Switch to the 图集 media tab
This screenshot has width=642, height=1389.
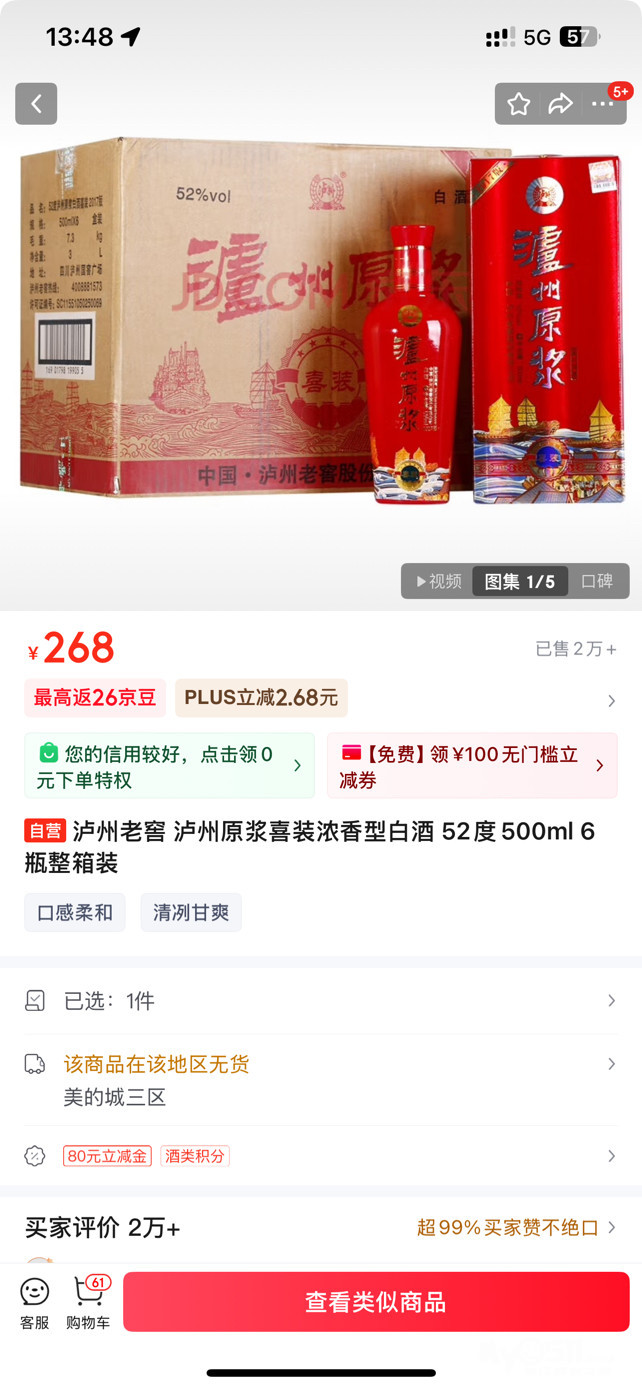pyautogui.click(x=519, y=581)
